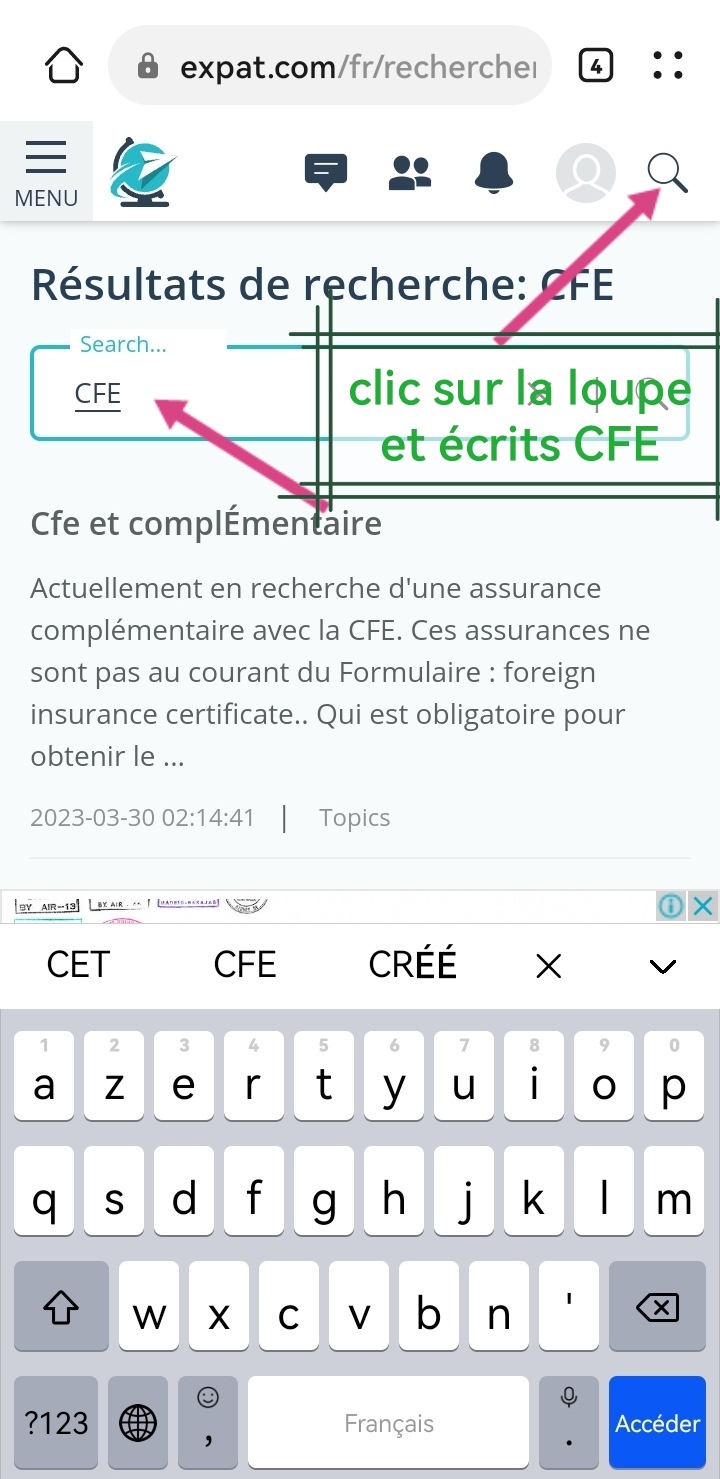Open the browser overflow menu
720x1479 pixels.
point(667,66)
